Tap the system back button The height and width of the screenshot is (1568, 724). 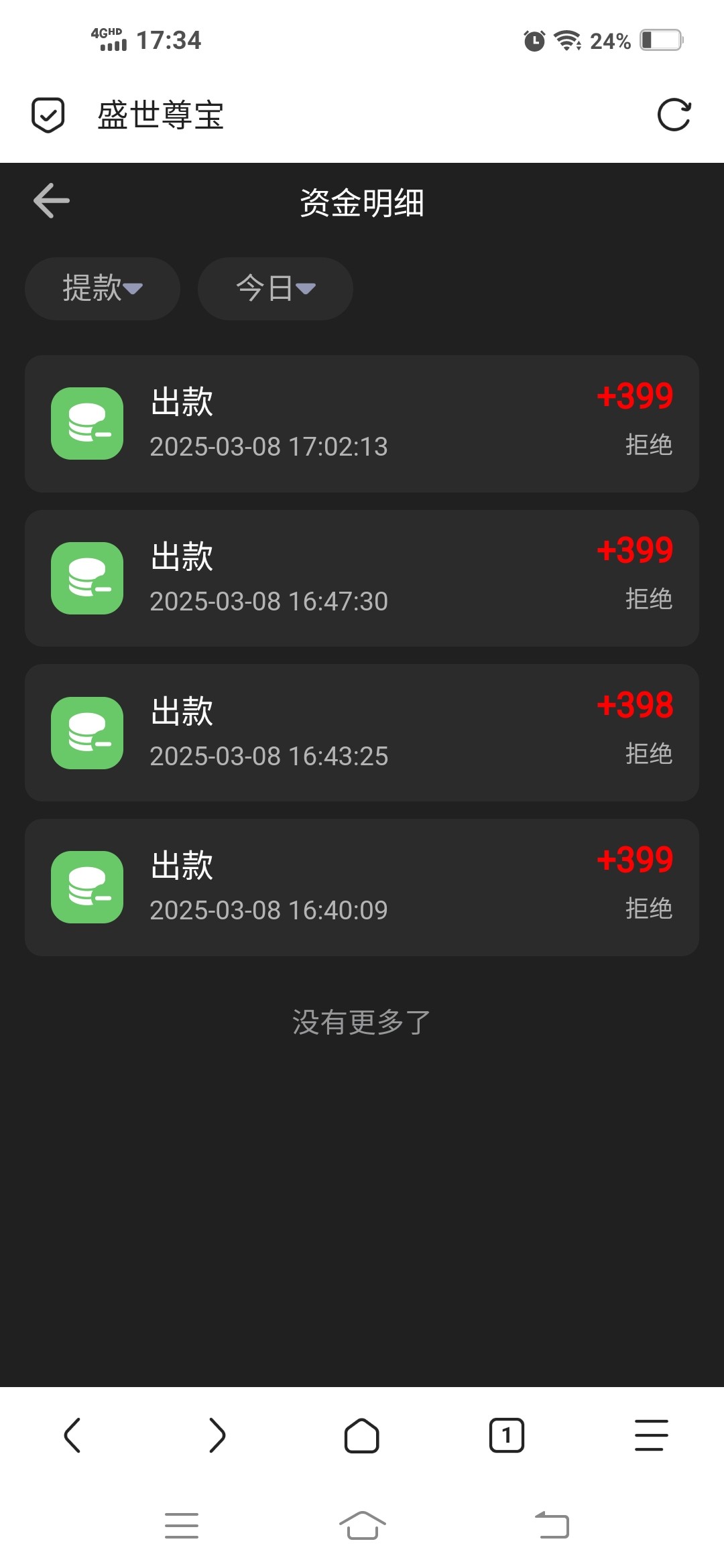[x=552, y=1525]
